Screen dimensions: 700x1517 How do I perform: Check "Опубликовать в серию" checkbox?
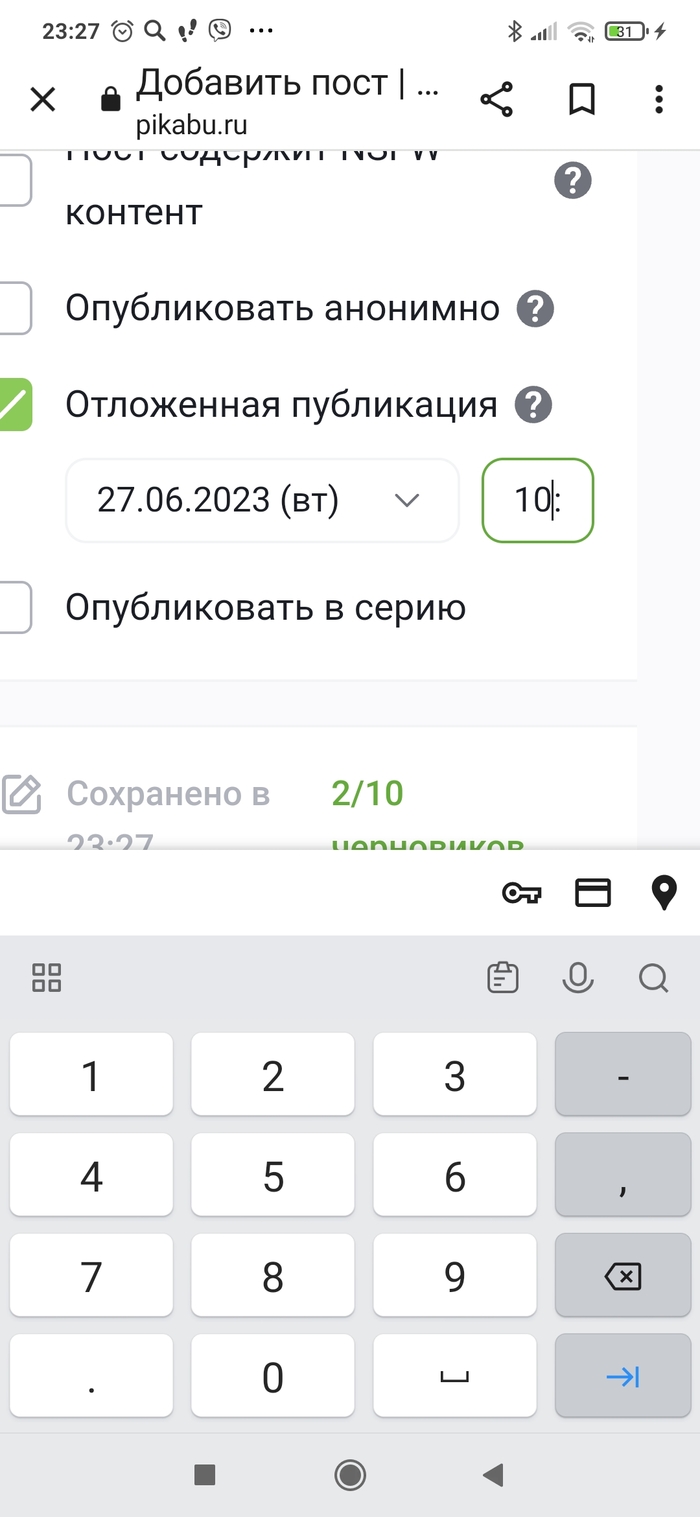(x=14, y=607)
